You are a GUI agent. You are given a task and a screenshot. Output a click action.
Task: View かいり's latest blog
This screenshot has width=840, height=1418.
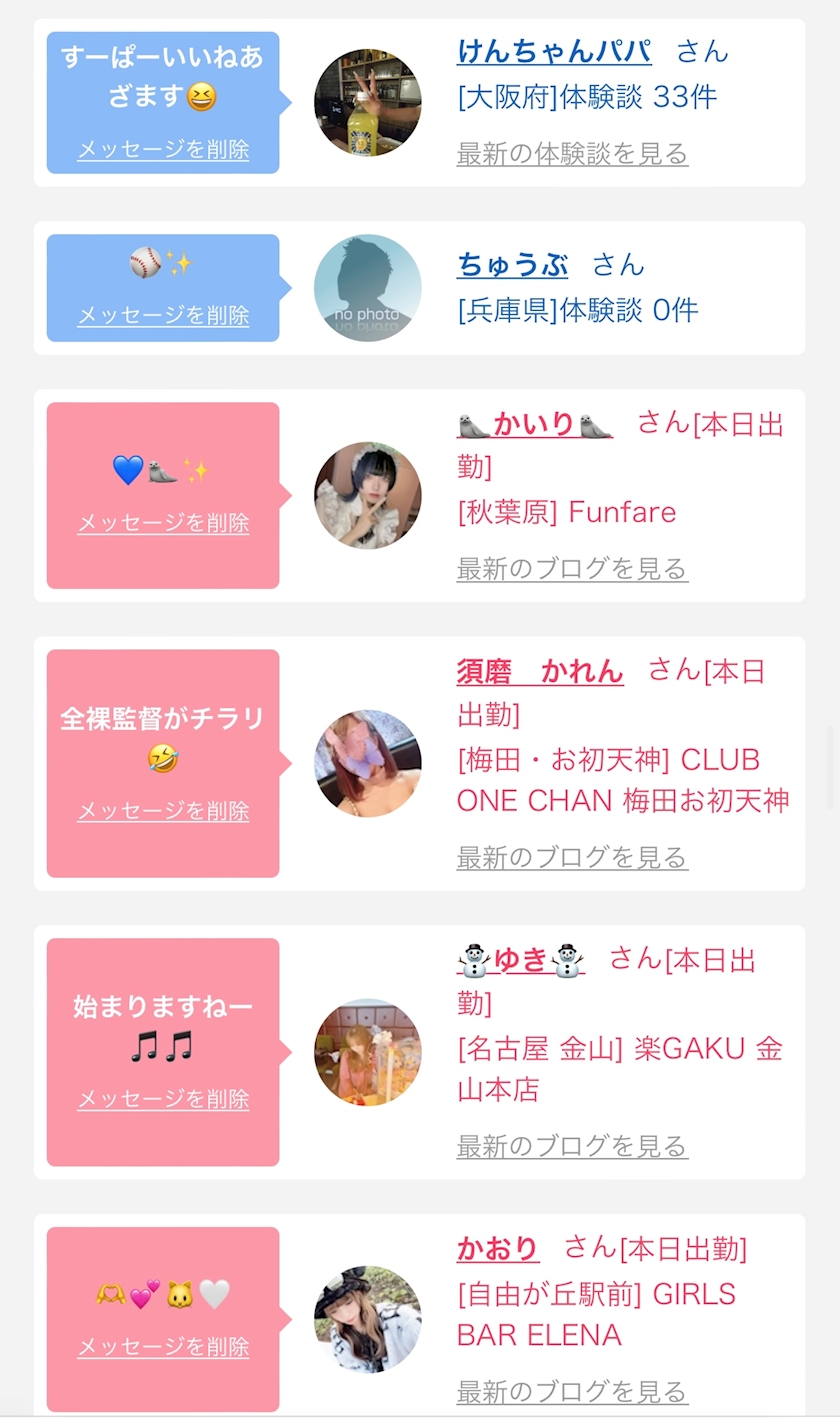572,569
